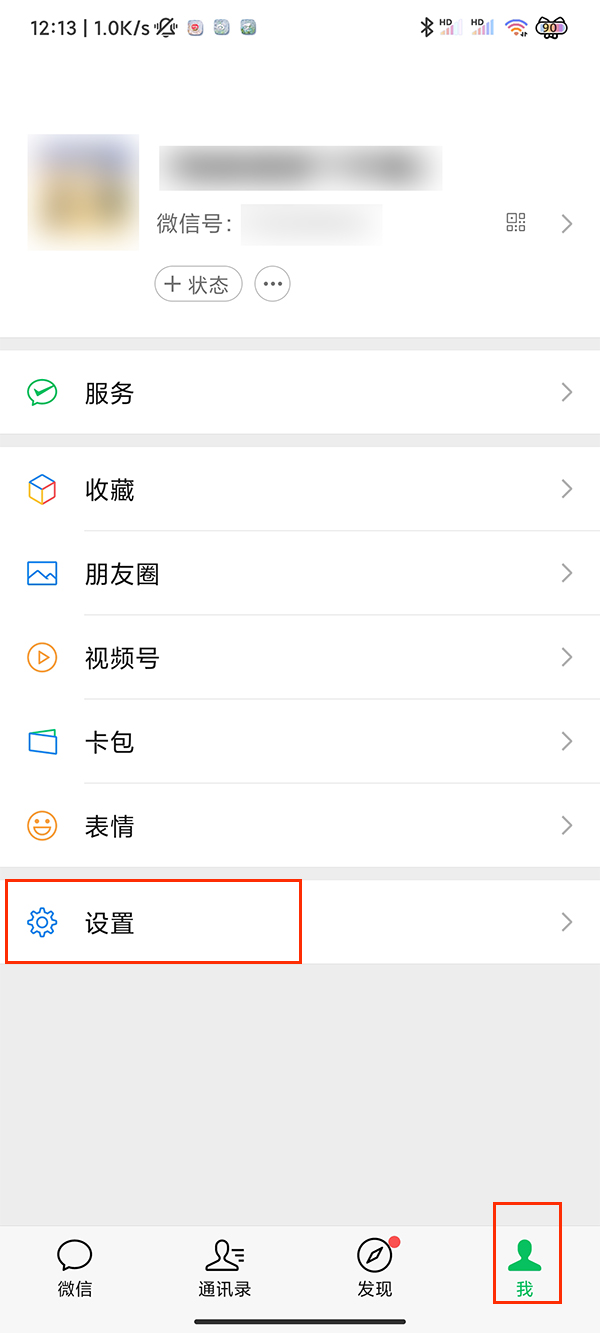Tap the three-dot more button beside 状态

click(x=272, y=285)
